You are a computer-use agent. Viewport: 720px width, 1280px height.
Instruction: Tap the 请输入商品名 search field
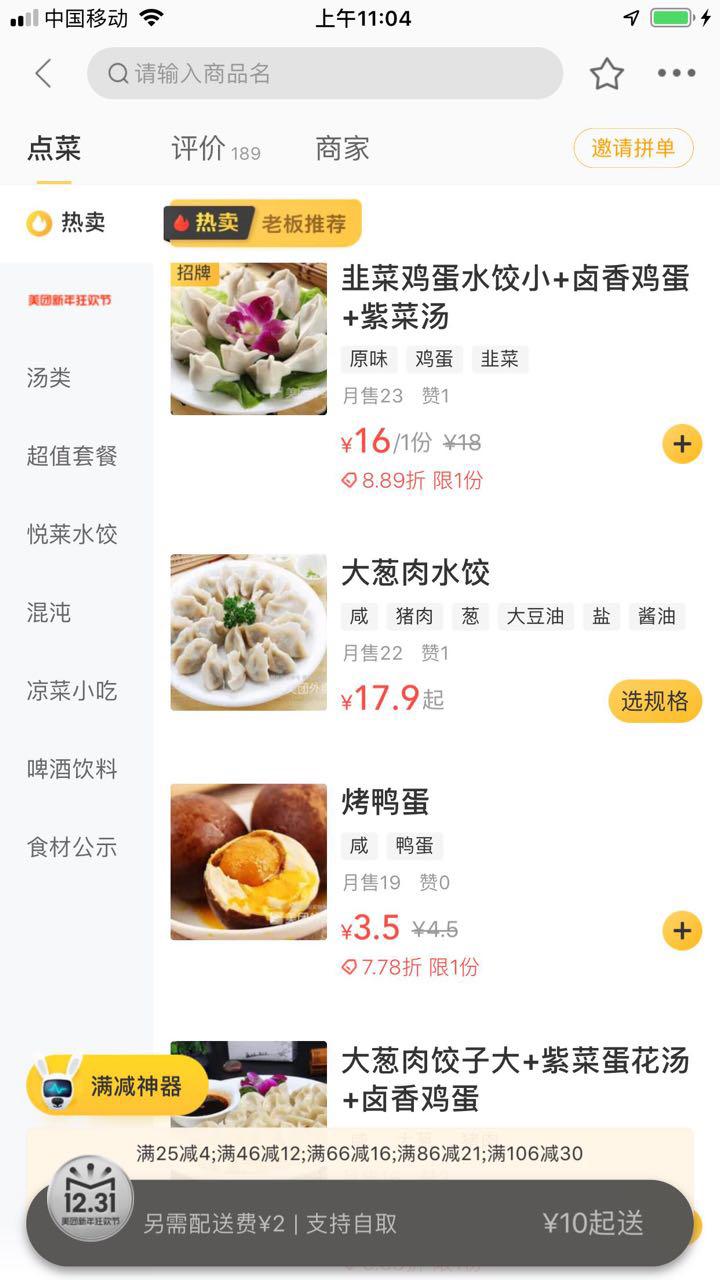tap(324, 73)
